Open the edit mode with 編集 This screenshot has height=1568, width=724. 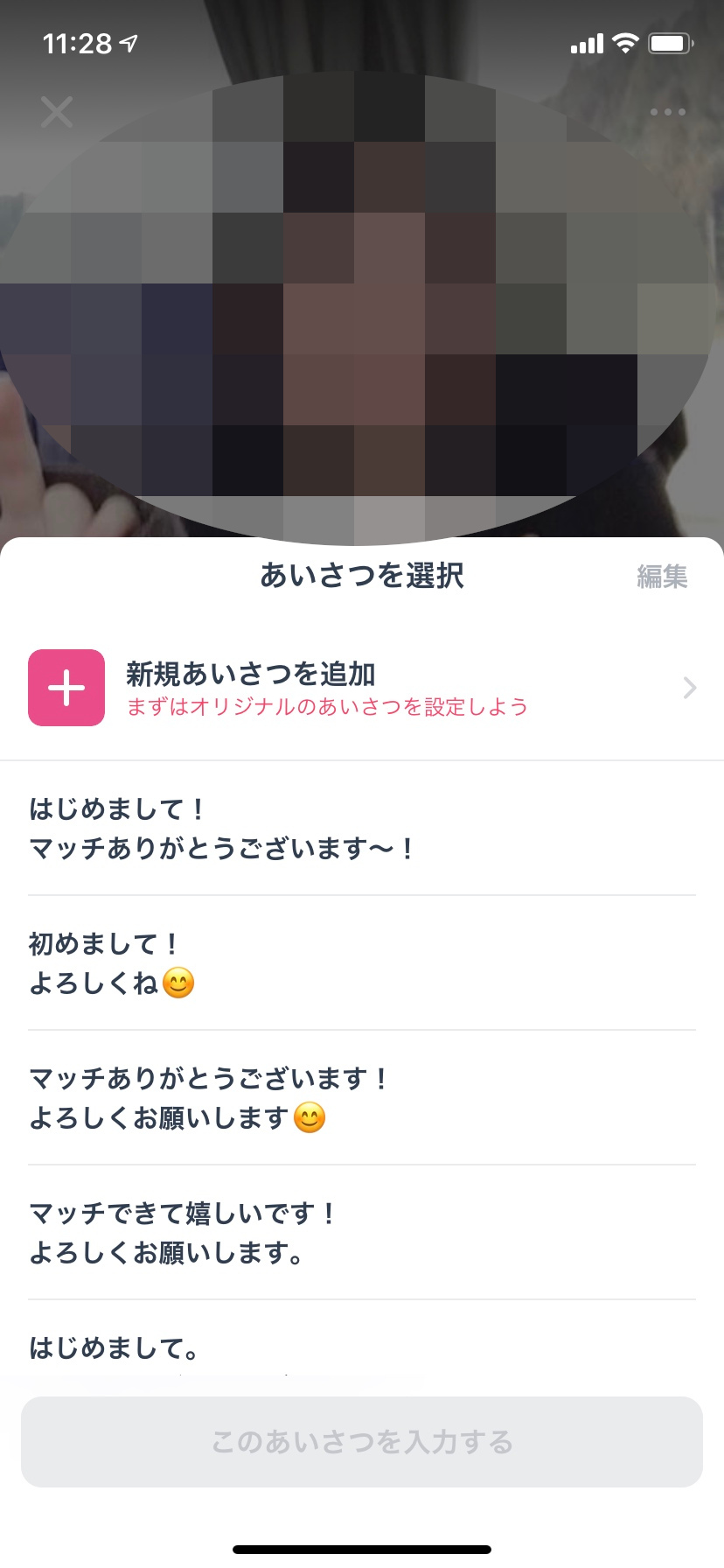click(663, 575)
